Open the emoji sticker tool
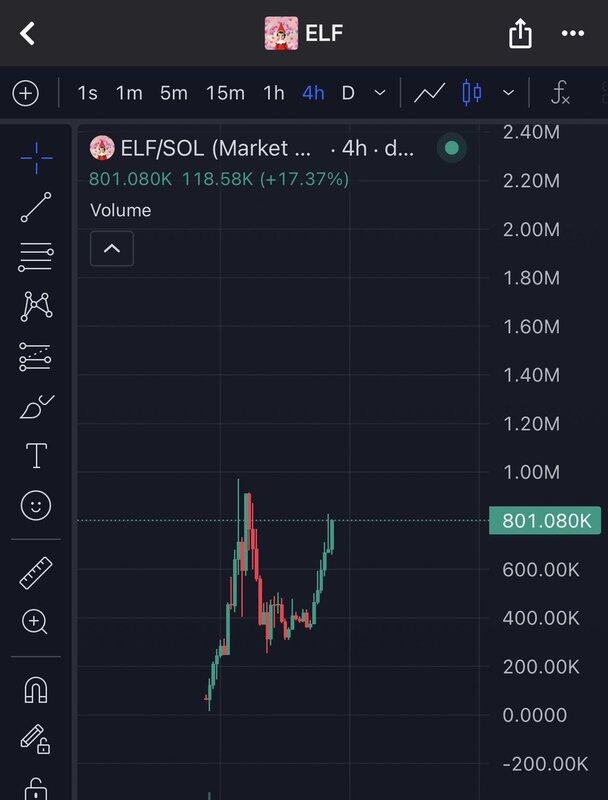The image size is (608, 800). coord(36,505)
